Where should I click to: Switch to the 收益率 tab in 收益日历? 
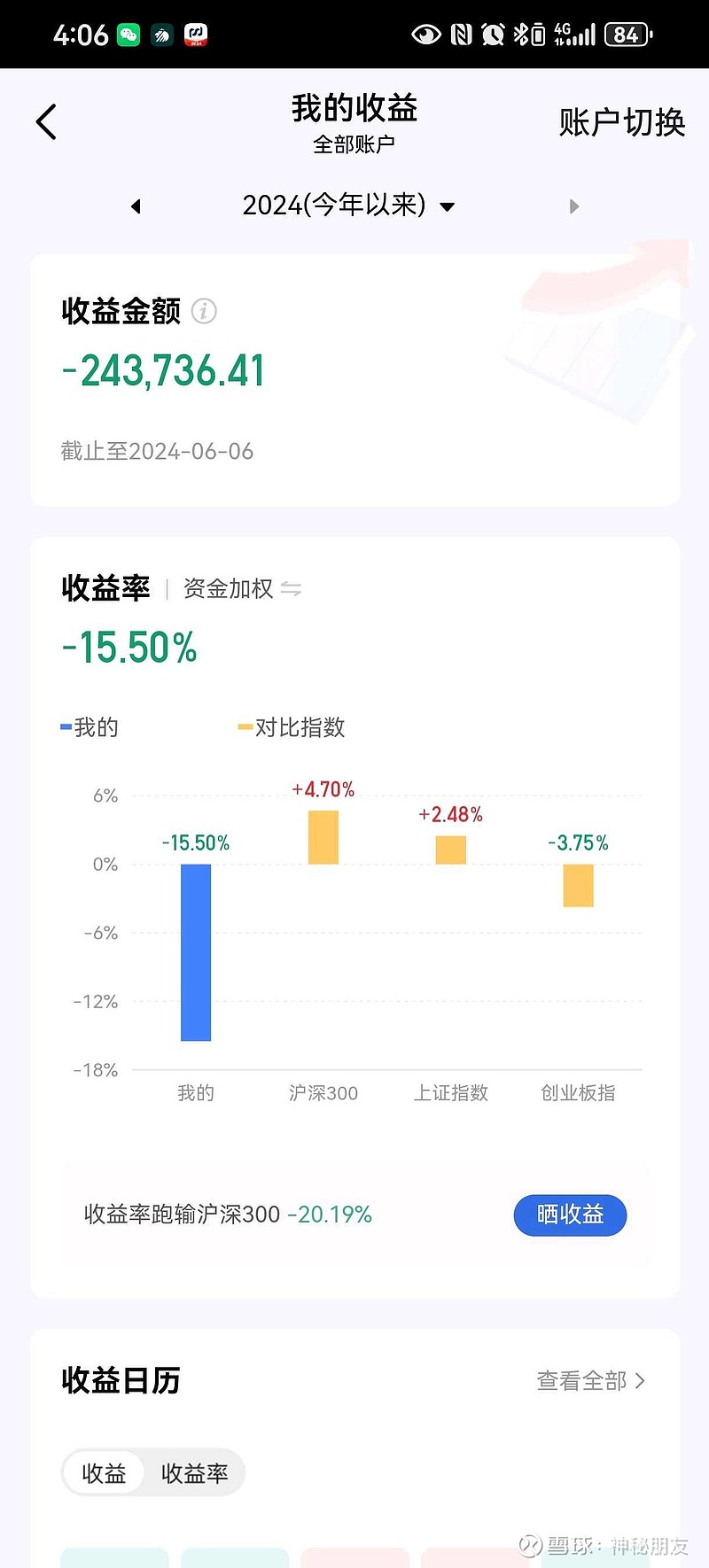pyautogui.click(x=195, y=1473)
